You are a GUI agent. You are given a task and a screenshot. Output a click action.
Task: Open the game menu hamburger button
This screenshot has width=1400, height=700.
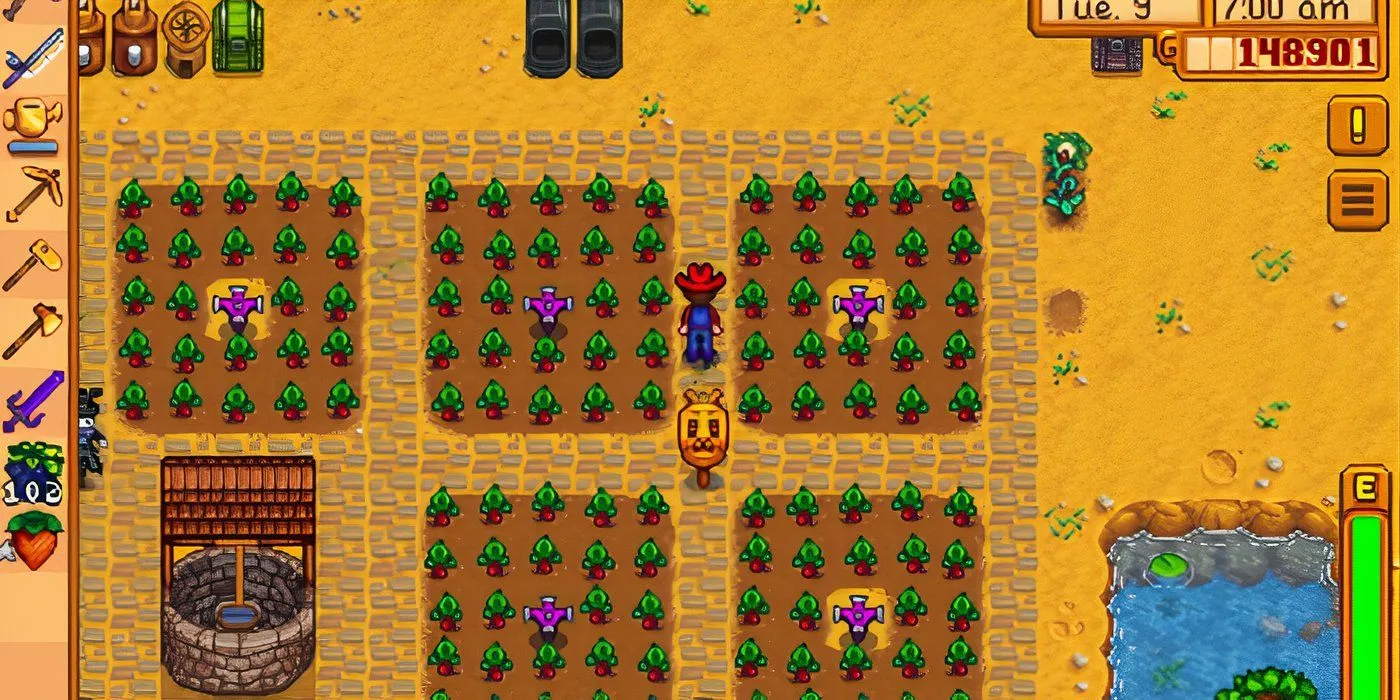click(1357, 200)
